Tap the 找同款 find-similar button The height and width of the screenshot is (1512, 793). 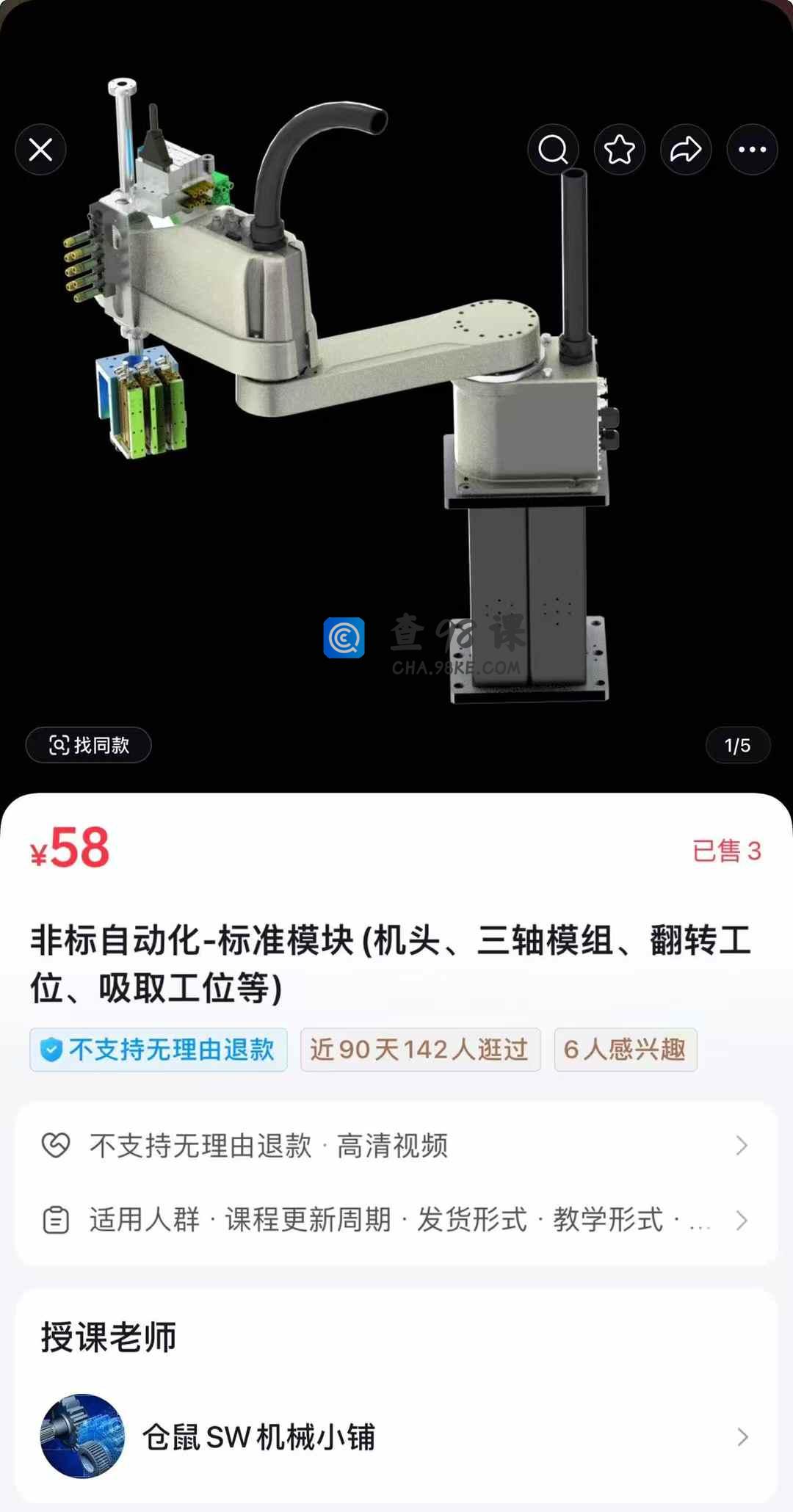pyautogui.click(x=89, y=745)
